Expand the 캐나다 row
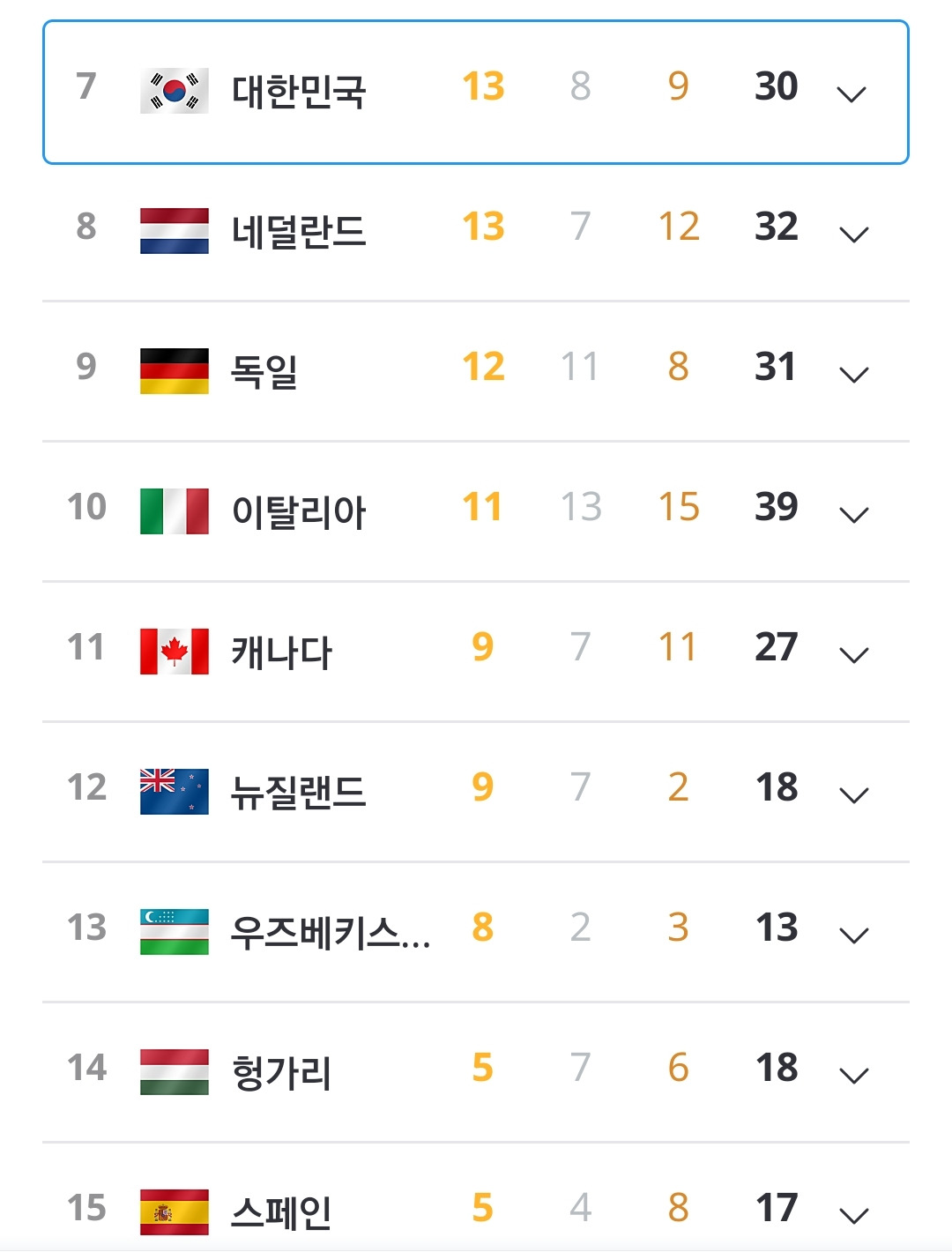The image size is (952, 1252). [853, 654]
